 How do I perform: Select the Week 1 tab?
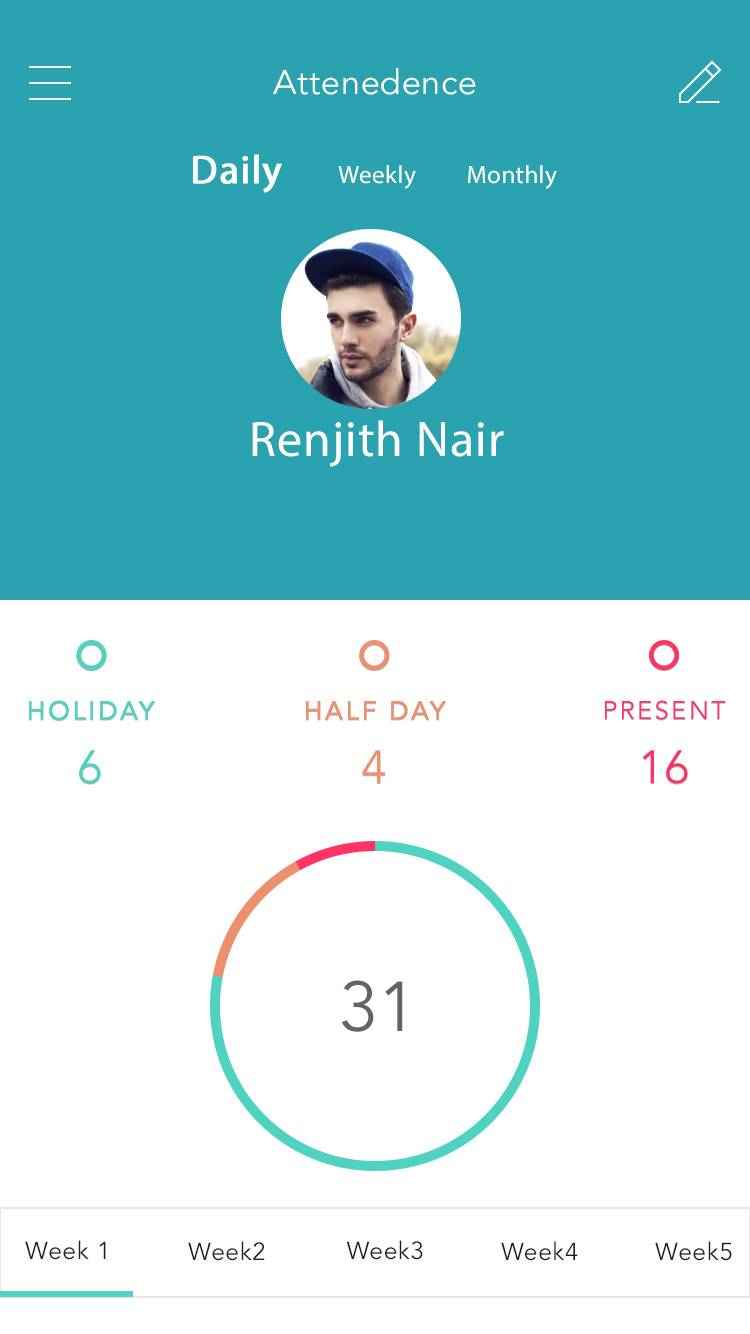67,1251
